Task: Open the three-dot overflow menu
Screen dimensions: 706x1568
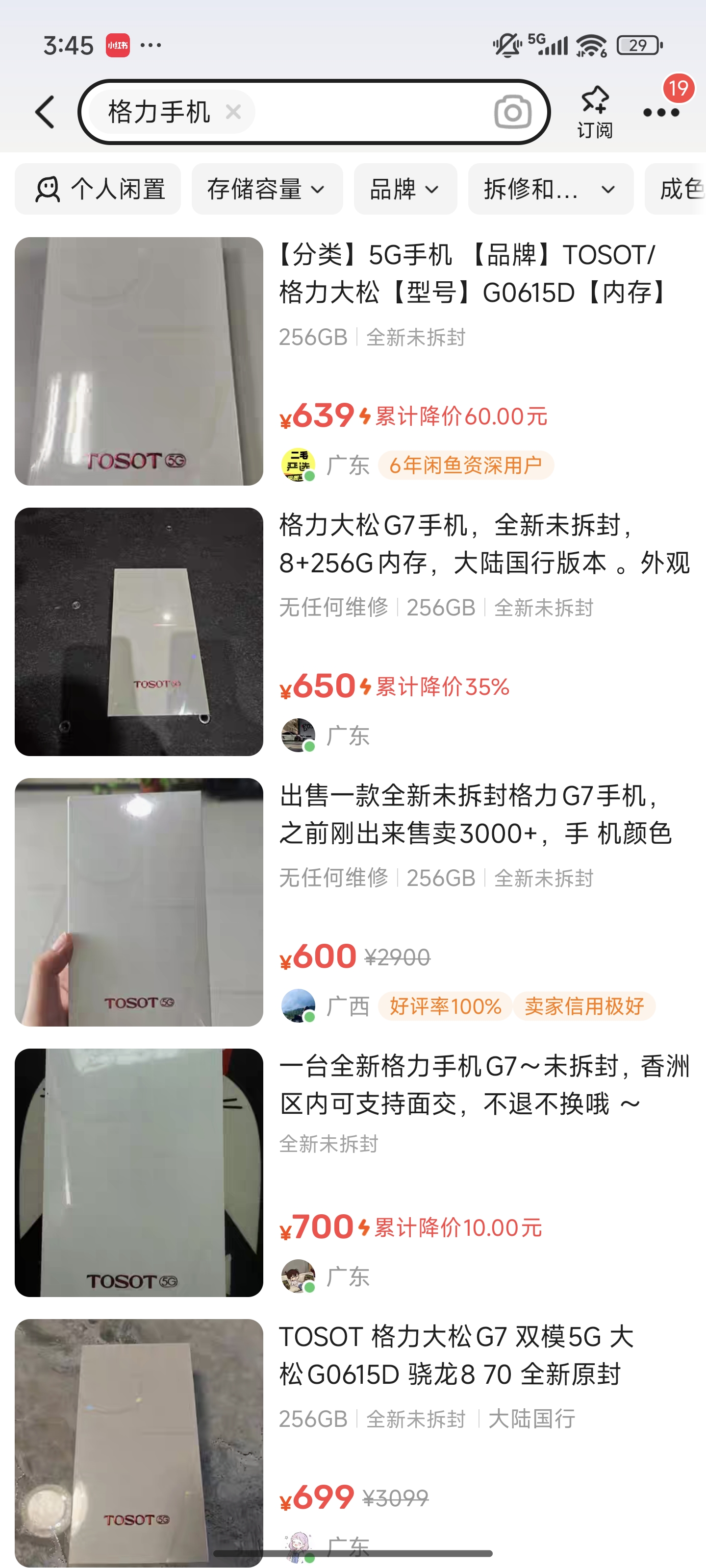Action: coord(661,112)
